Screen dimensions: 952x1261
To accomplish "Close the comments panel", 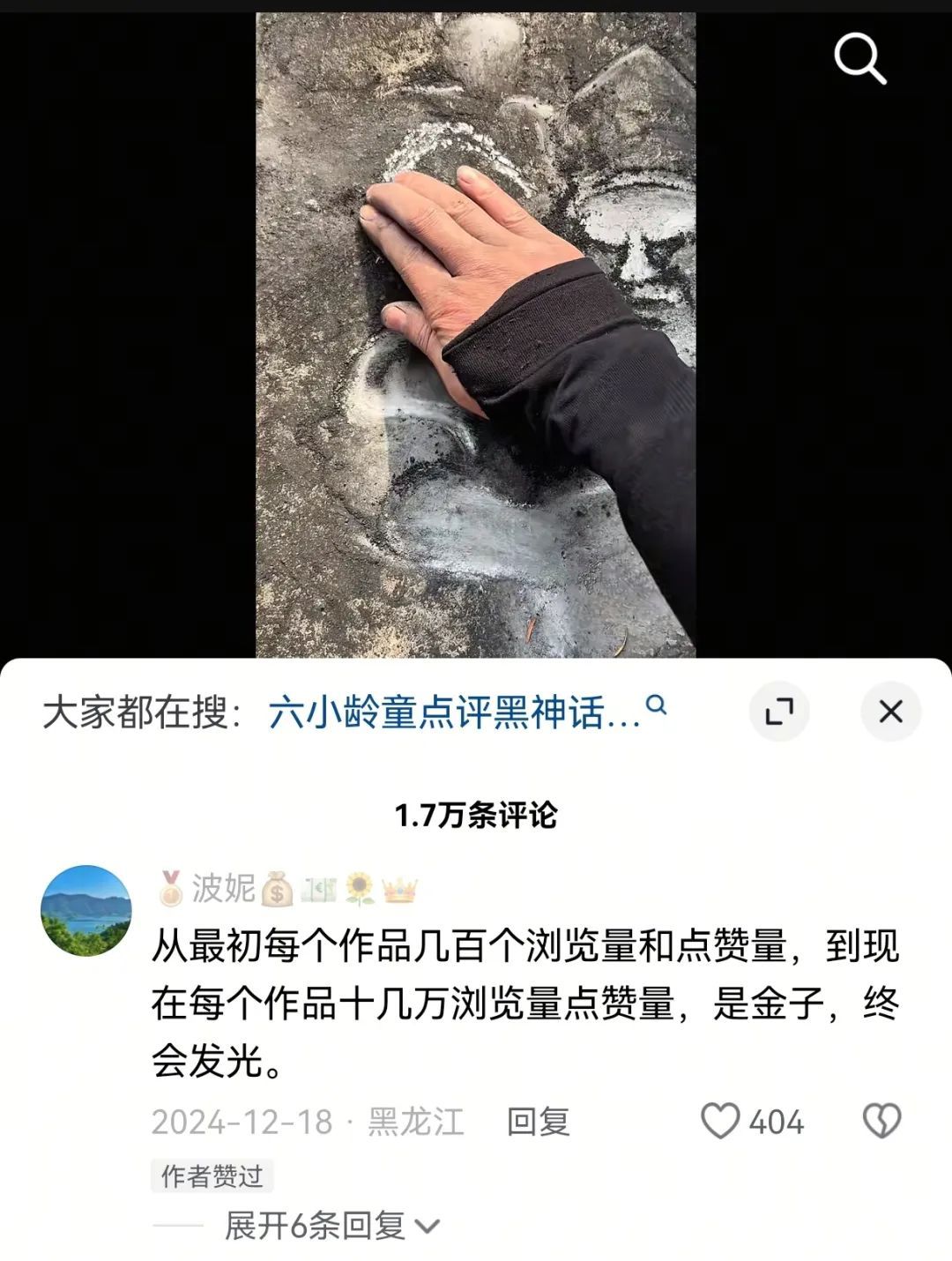I will coord(890,711).
